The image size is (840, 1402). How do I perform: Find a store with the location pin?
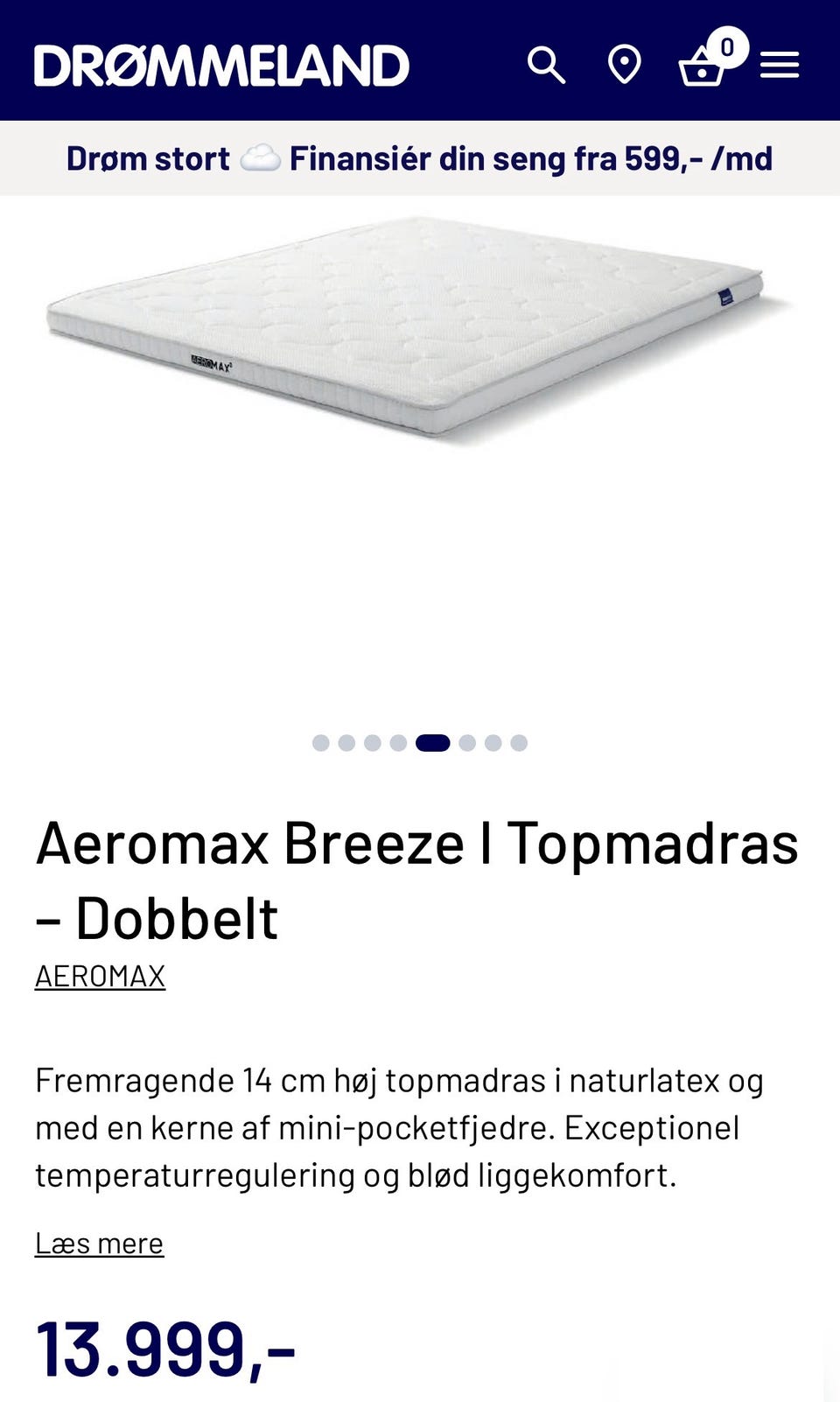[624, 66]
